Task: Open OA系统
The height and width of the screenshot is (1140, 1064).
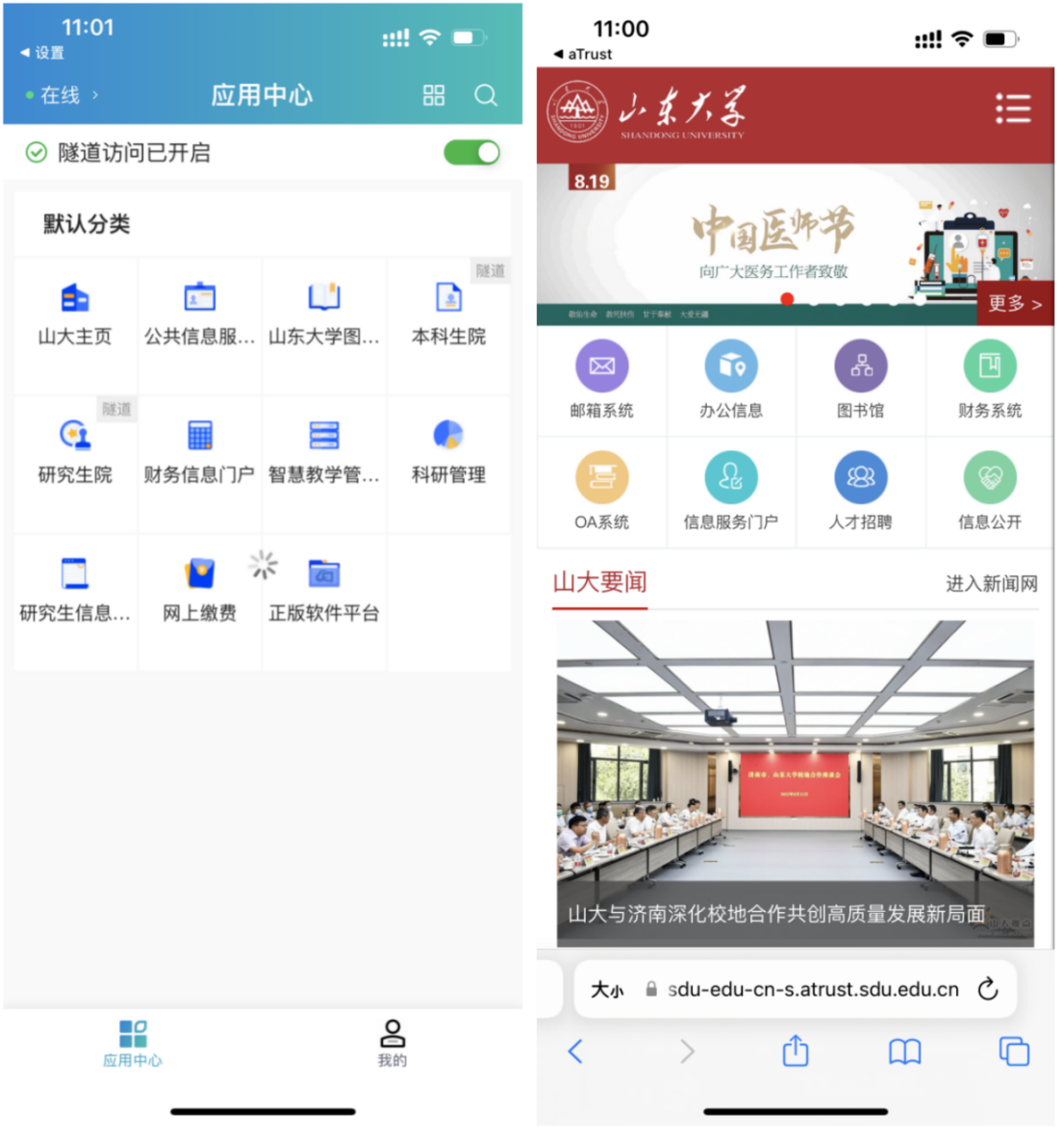Action: pos(601,492)
